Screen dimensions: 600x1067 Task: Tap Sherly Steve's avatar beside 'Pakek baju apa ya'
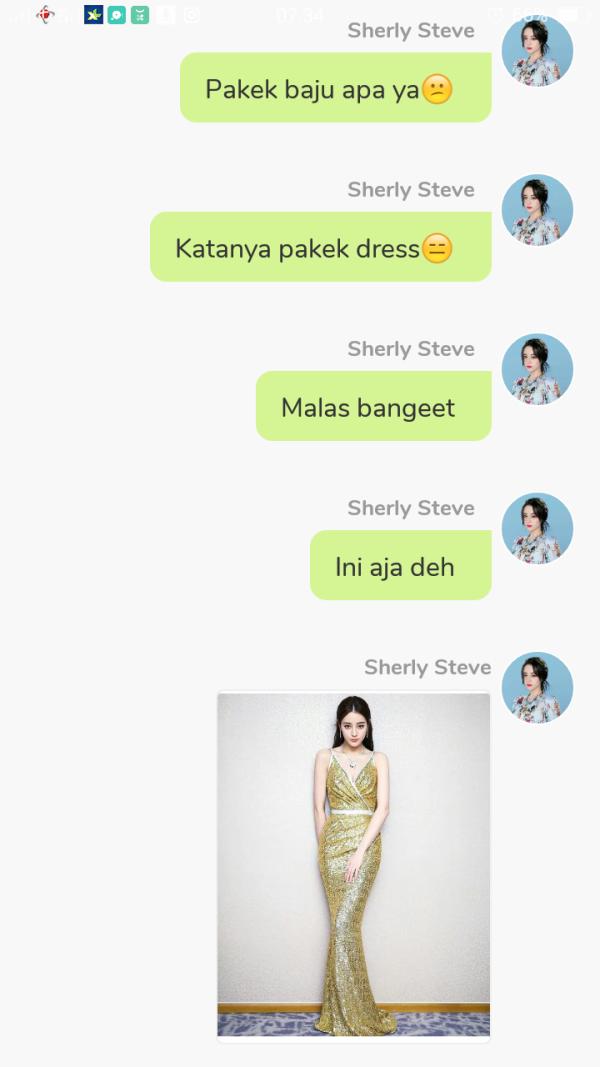pos(537,51)
